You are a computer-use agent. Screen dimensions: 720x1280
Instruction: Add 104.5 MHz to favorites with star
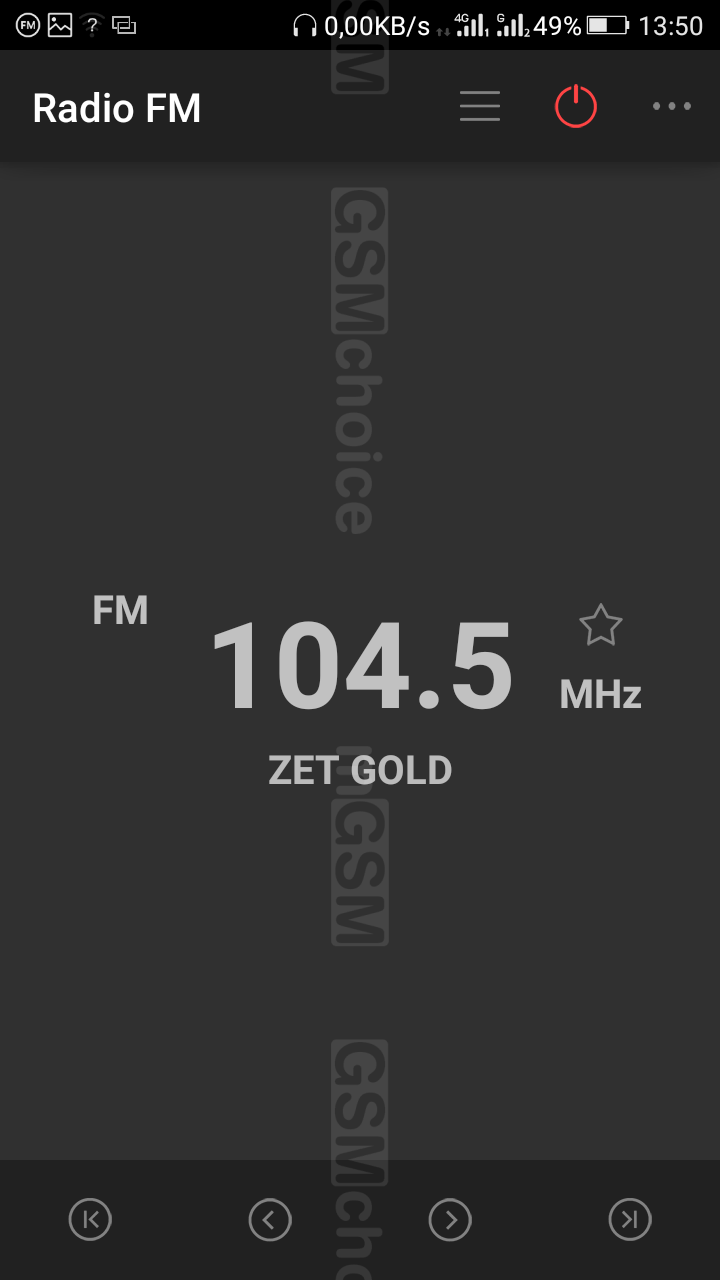coord(600,626)
